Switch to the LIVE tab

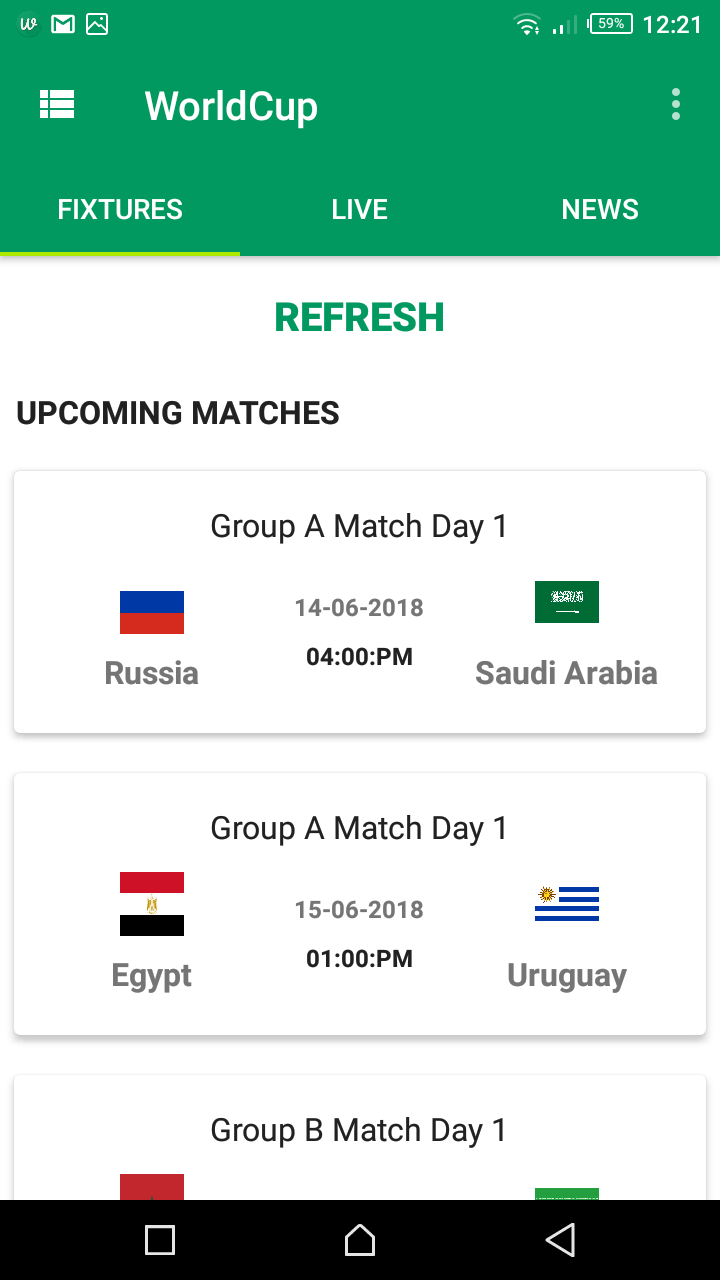click(x=359, y=209)
